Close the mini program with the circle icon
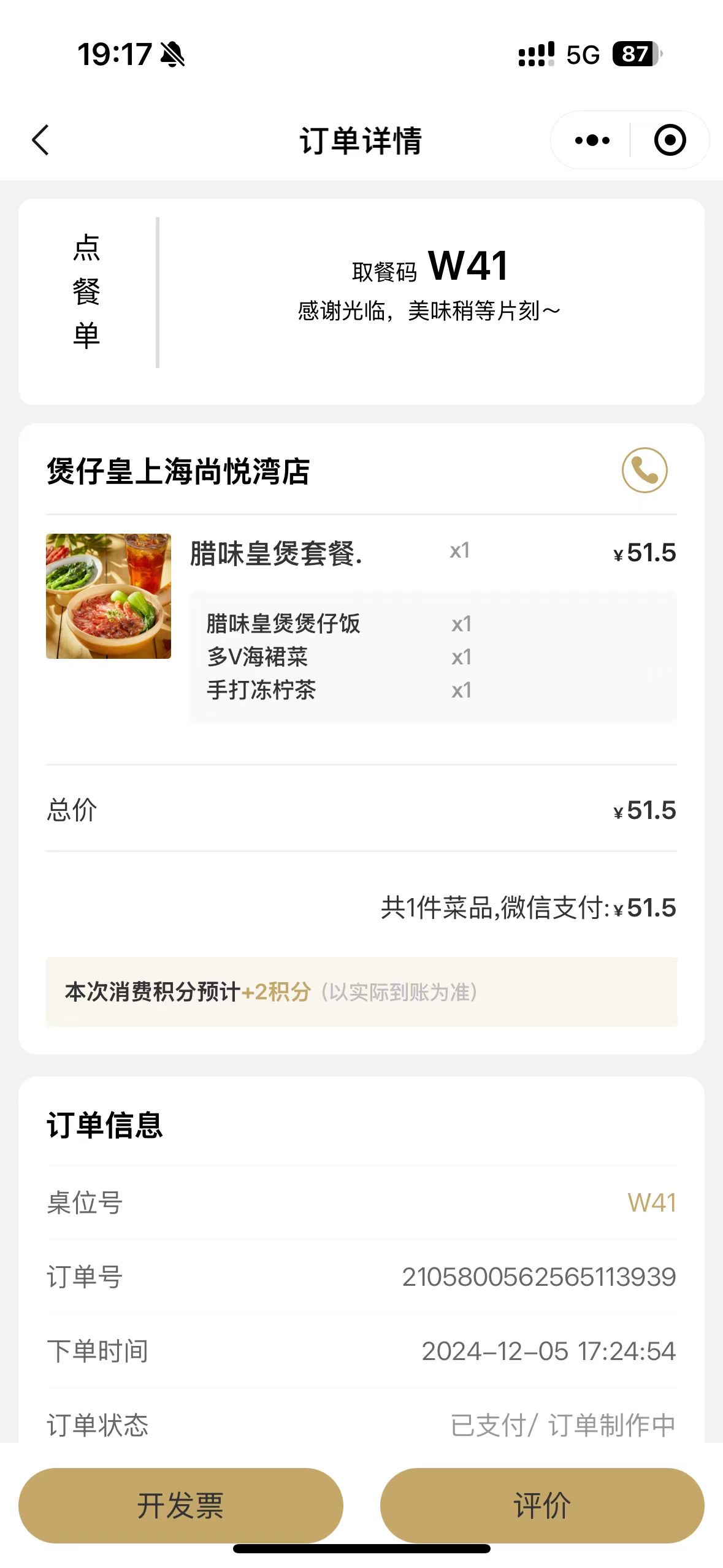The image size is (723, 1568). pos(670,140)
